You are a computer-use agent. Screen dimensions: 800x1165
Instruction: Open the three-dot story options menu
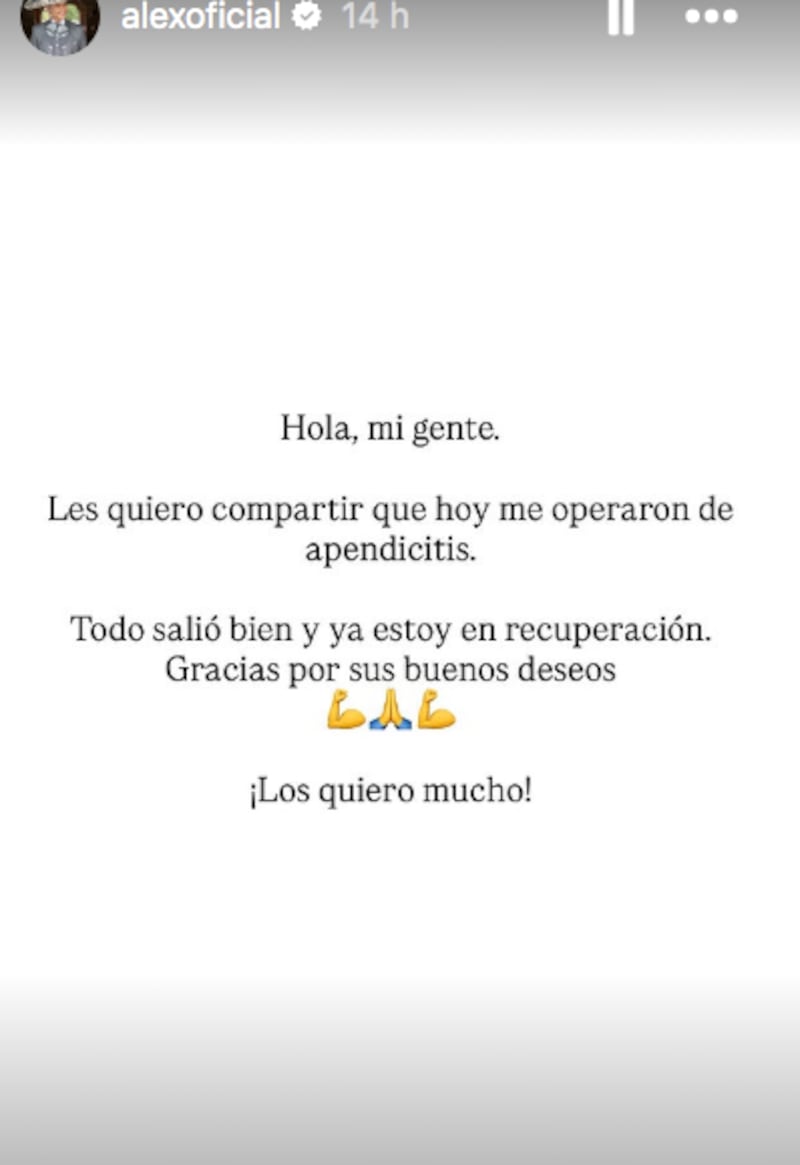711,16
